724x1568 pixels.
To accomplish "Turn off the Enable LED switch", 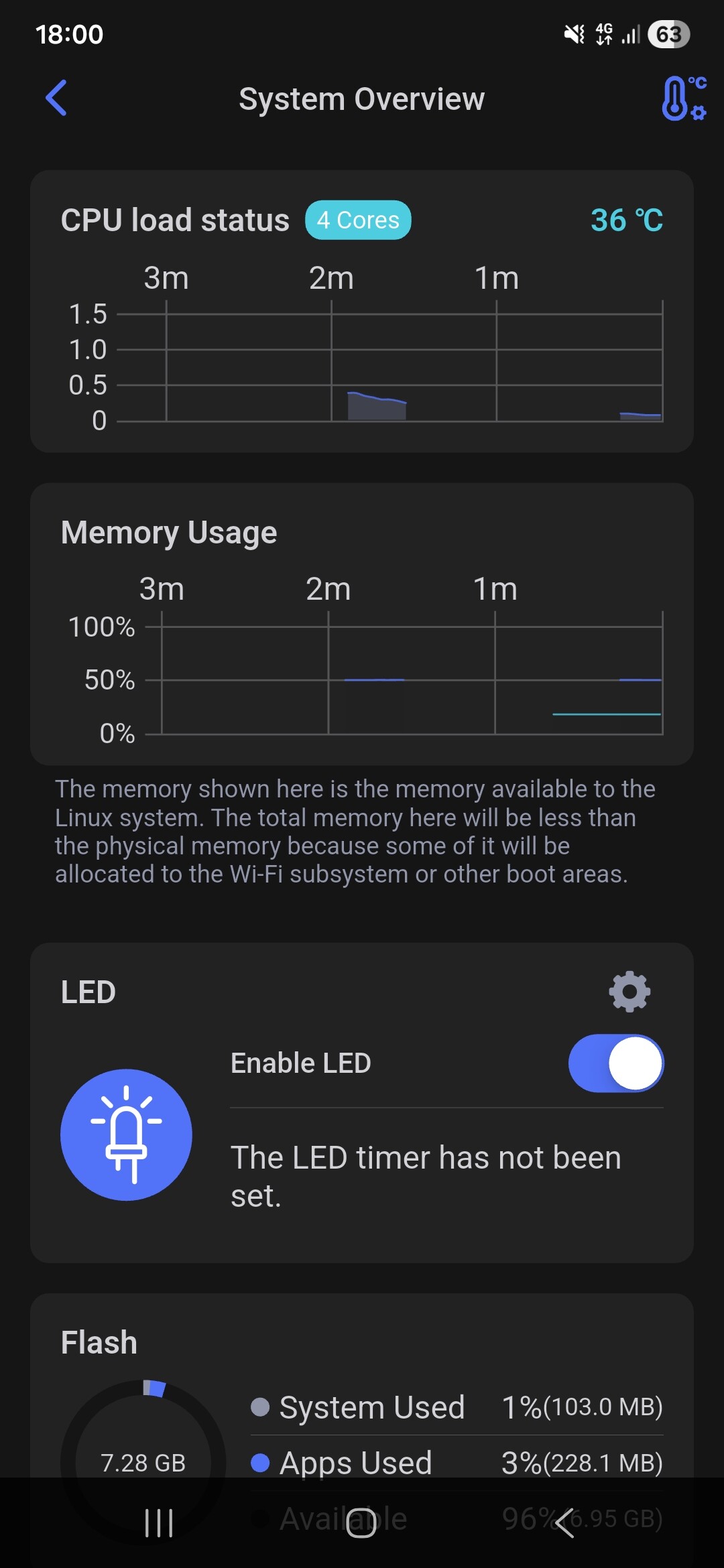I will click(x=615, y=1063).
